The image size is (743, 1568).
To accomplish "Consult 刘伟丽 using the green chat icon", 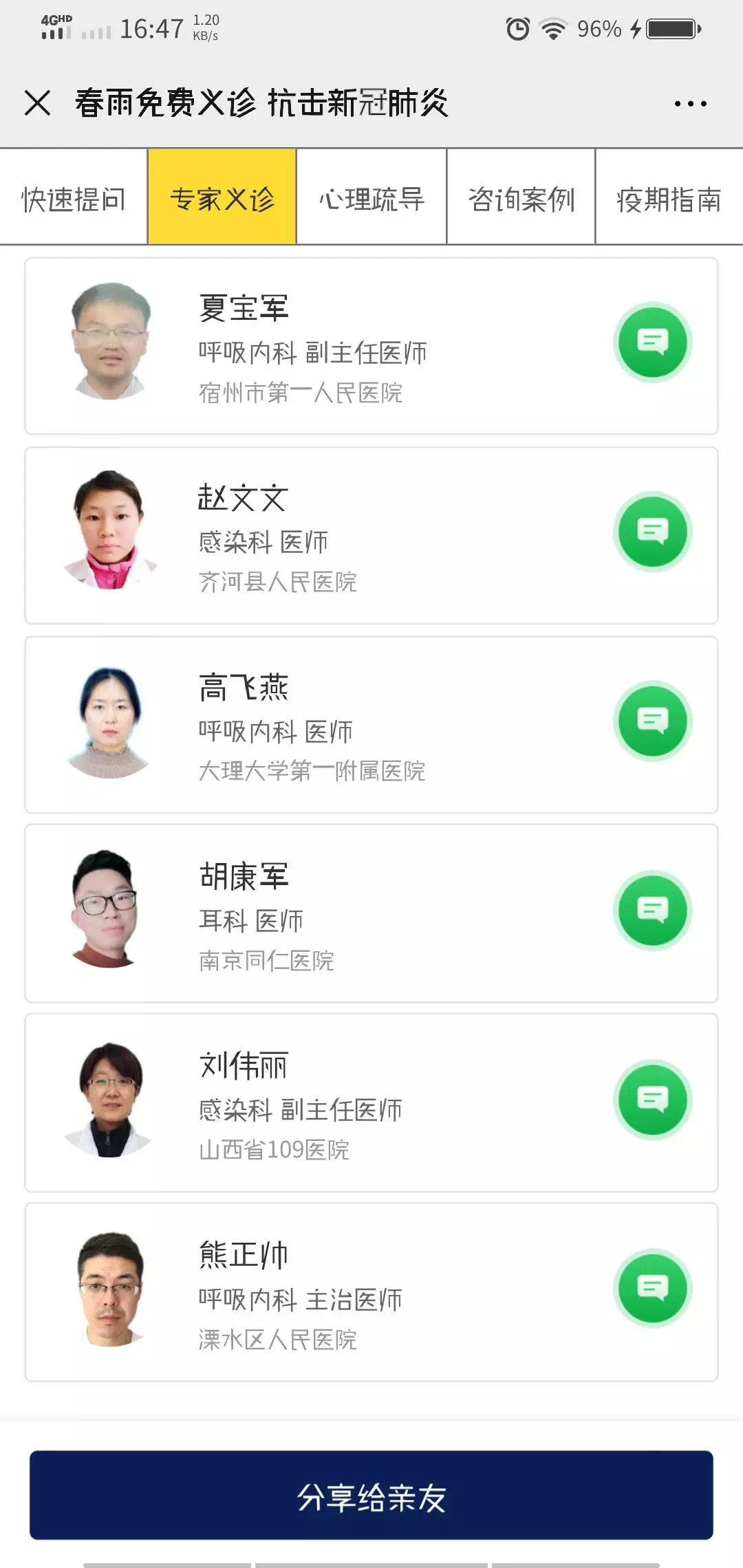I will [652, 1099].
